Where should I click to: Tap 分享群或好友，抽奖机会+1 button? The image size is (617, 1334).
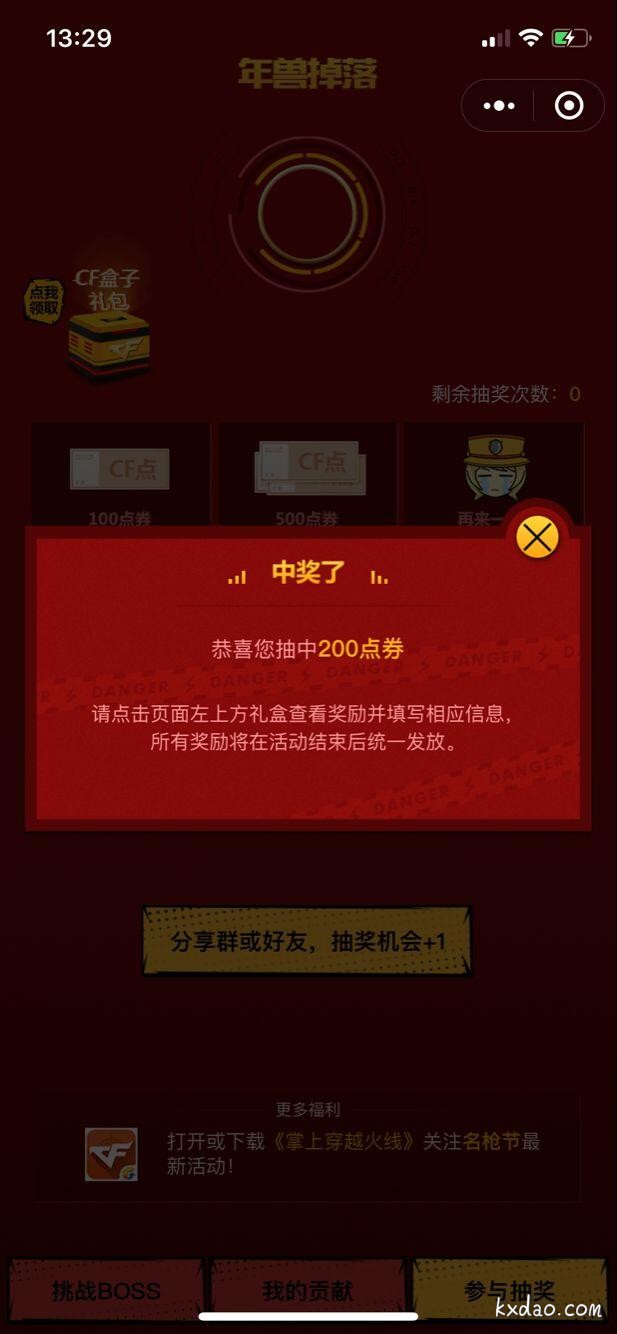click(x=307, y=941)
